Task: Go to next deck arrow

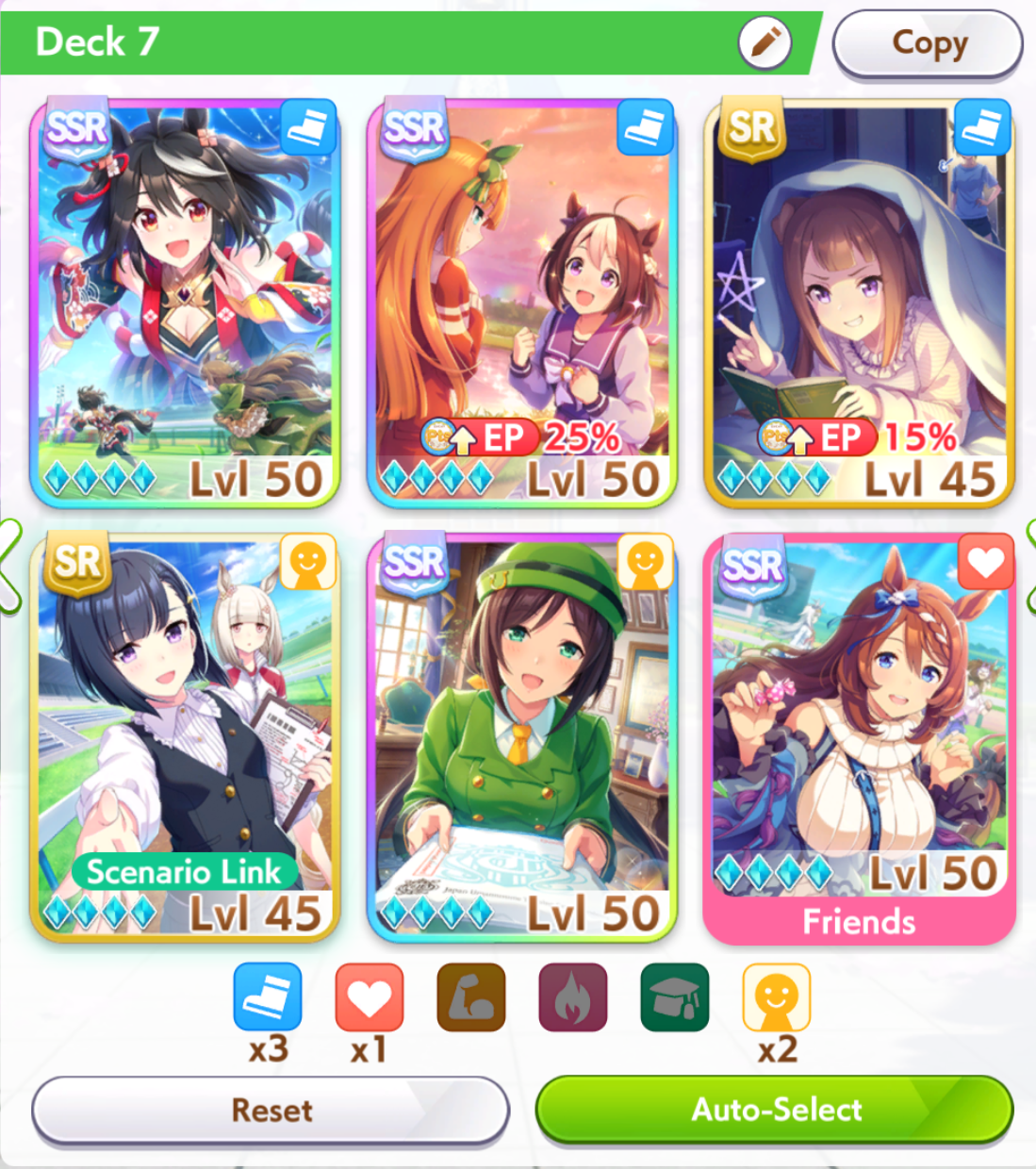Action: [1028, 566]
